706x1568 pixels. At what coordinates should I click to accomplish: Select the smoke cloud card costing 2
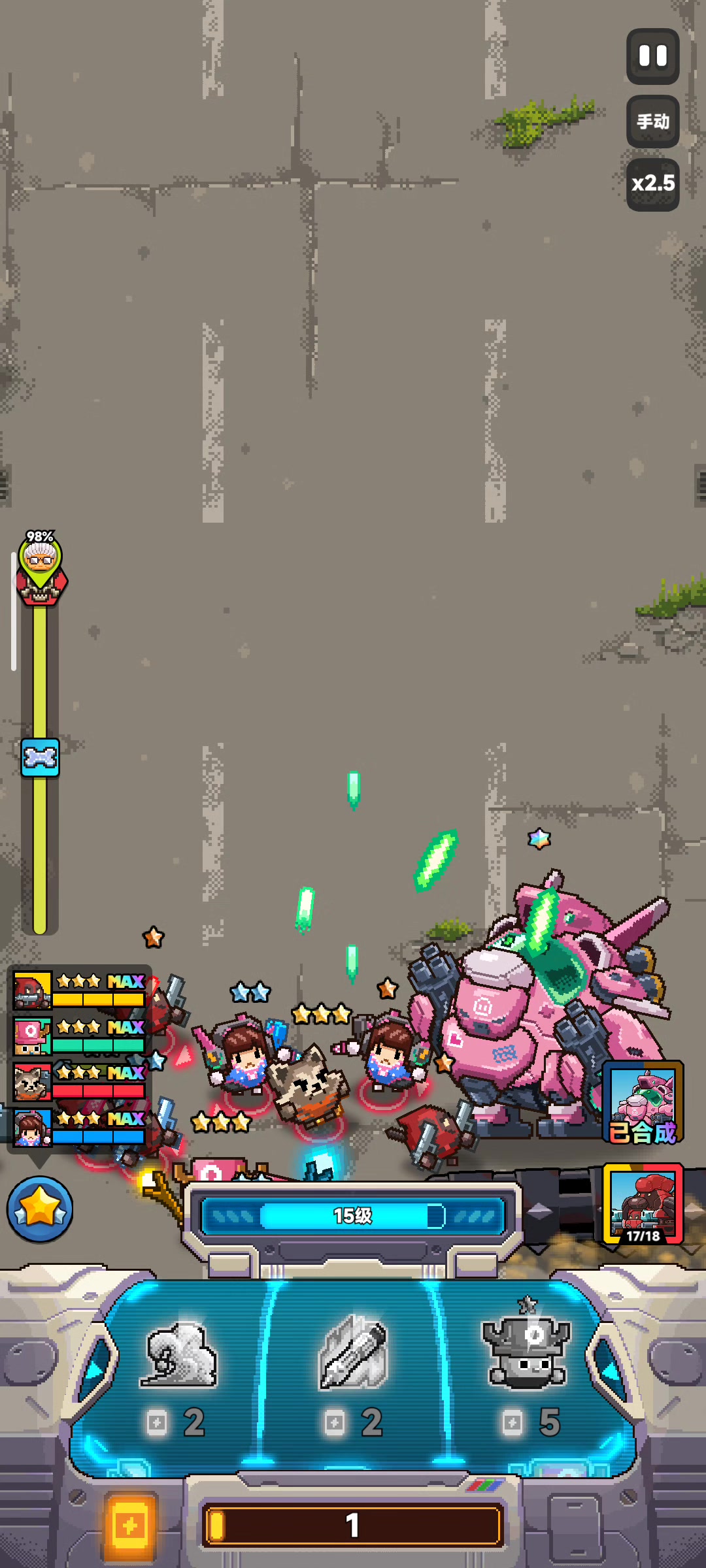click(x=178, y=1376)
